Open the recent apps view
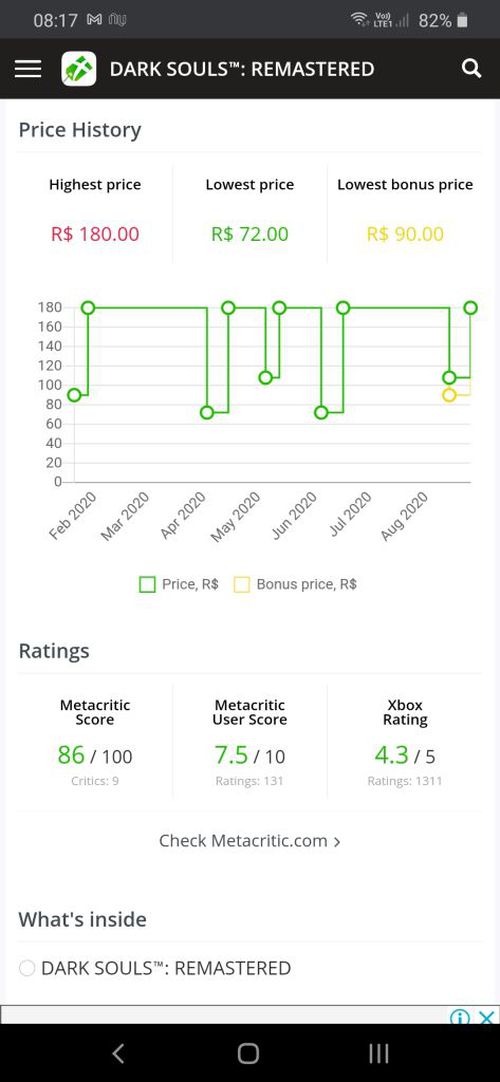The height and width of the screenshot is (1082, 500). [x=379, y=1053]
